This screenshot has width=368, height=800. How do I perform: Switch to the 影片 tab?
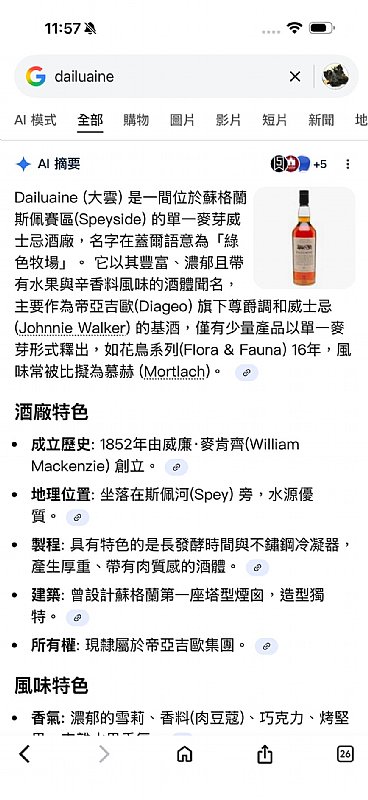228,120
